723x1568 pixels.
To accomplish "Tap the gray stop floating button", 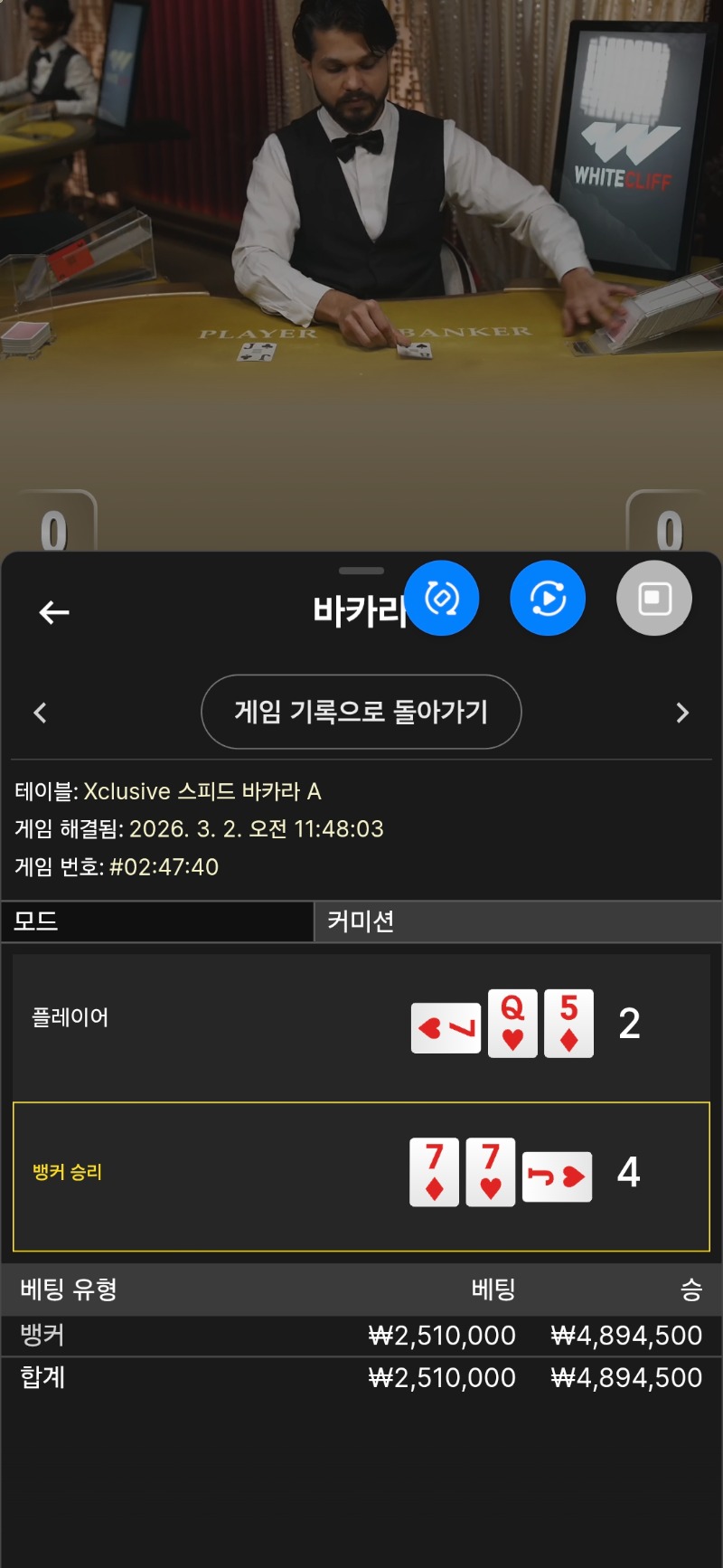I will coord(654,598).
